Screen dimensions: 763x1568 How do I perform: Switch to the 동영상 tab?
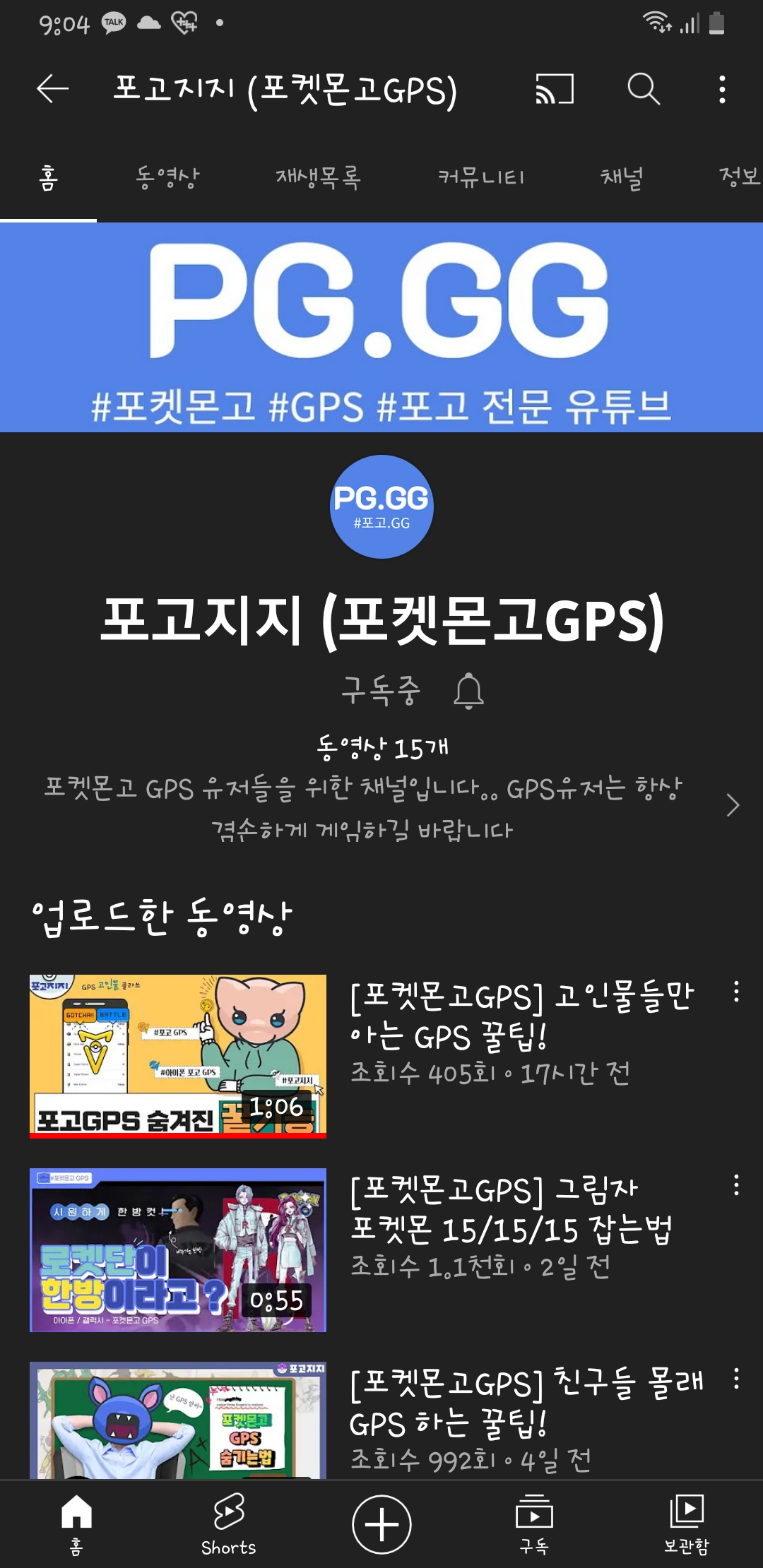pyautogui.click(x=167, y=177)
